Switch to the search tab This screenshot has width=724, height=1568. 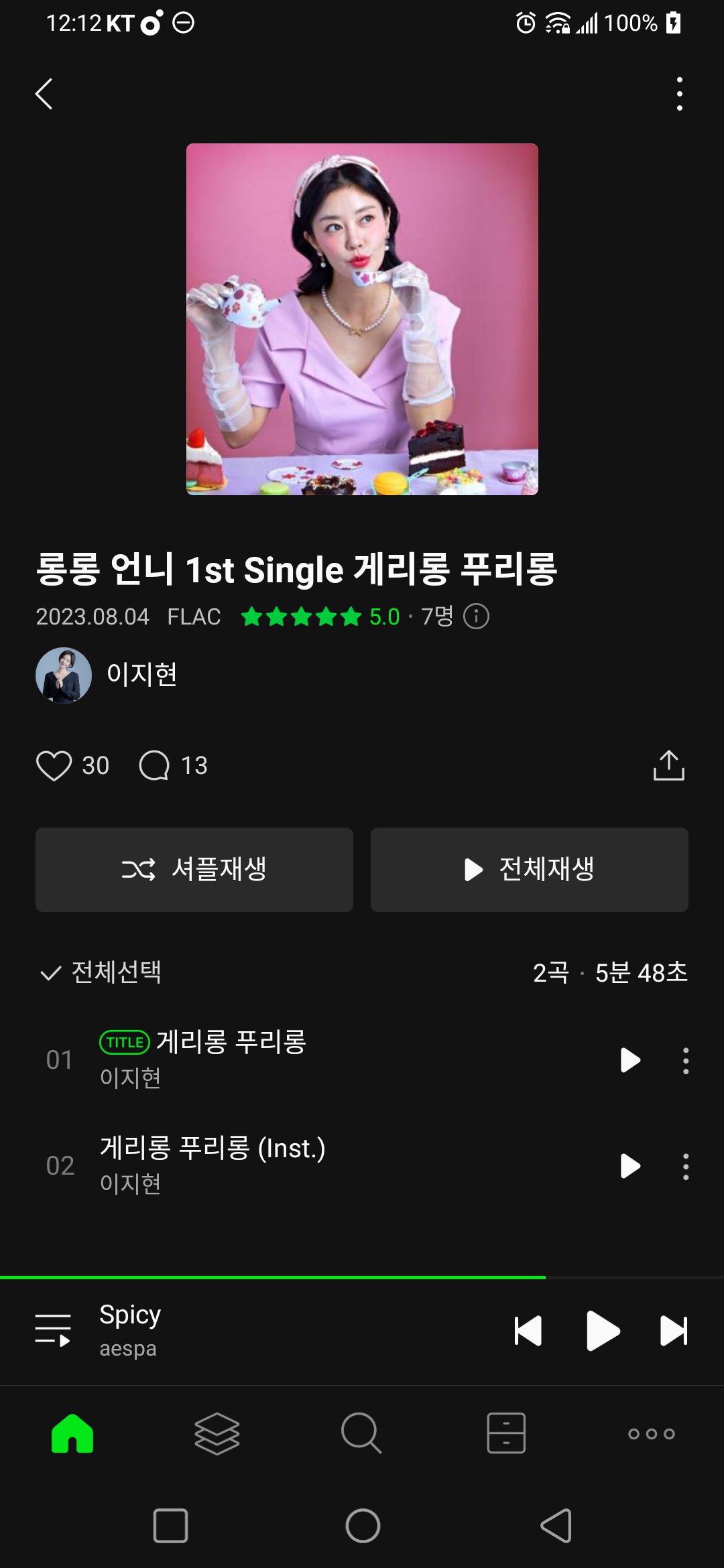pyautogui.click(x=361, y=1433)
